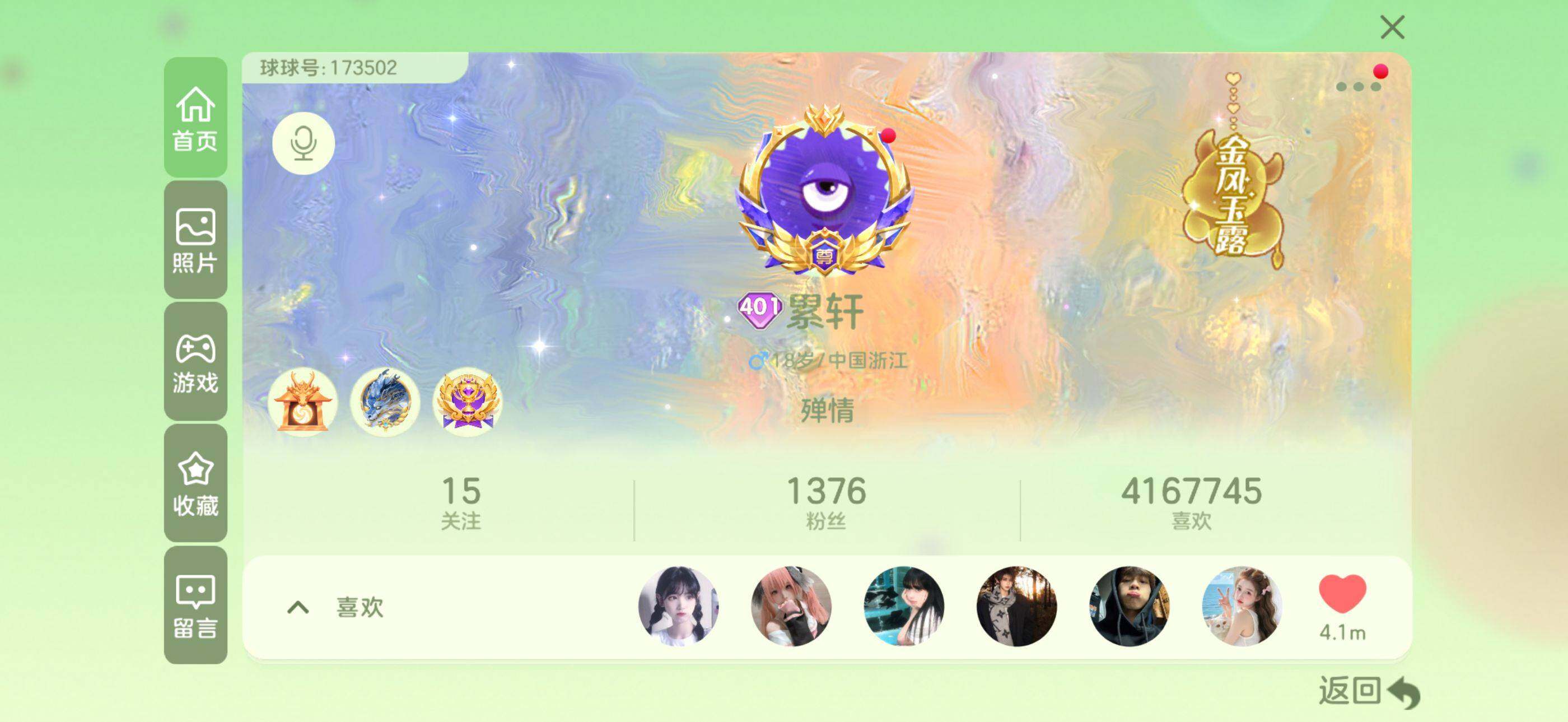
Task: View the 15 关注 following list
Action: (x=461, y=504)
